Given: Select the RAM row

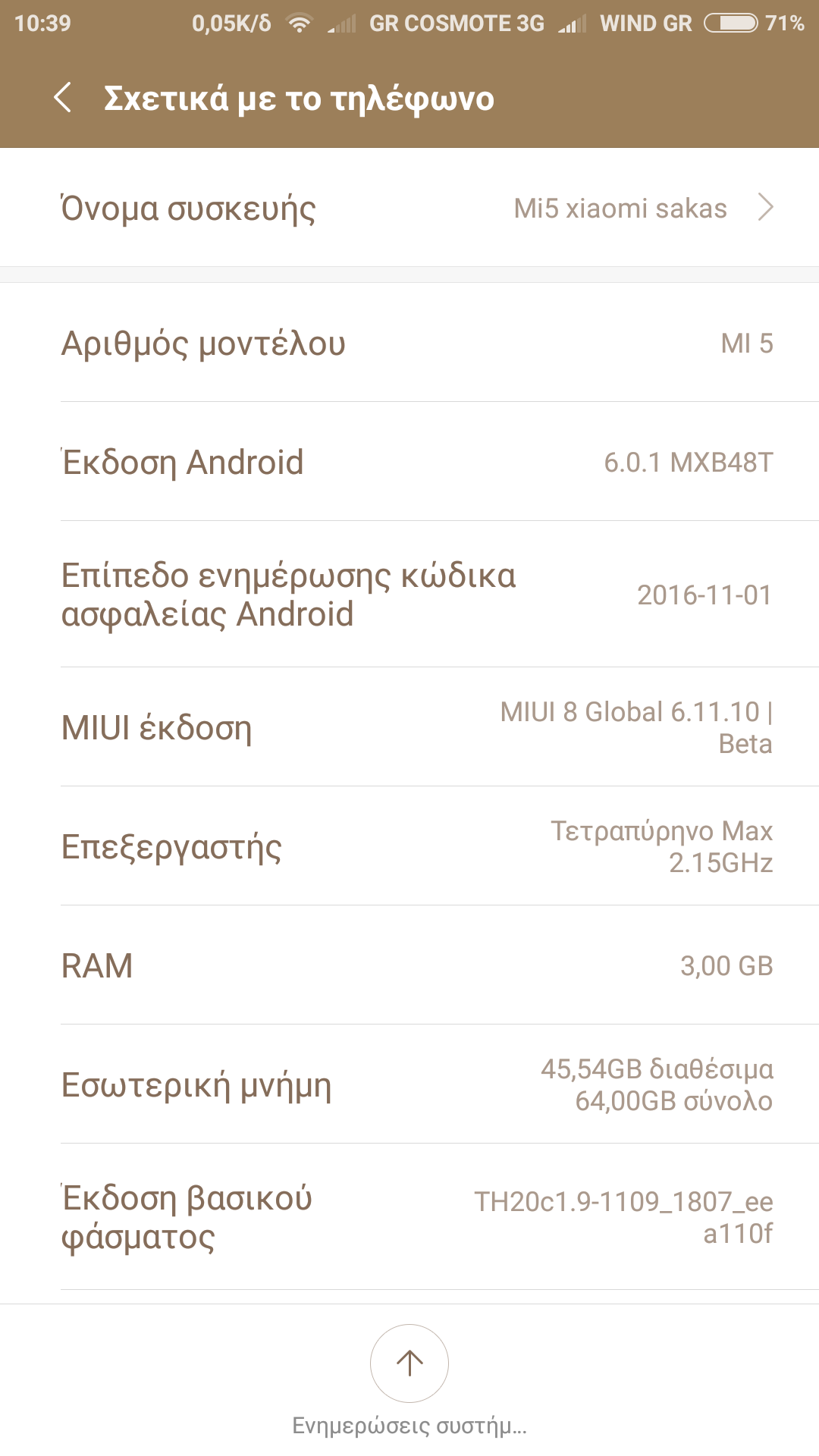Looking at the screenshot, I should [x=409, y=965].
